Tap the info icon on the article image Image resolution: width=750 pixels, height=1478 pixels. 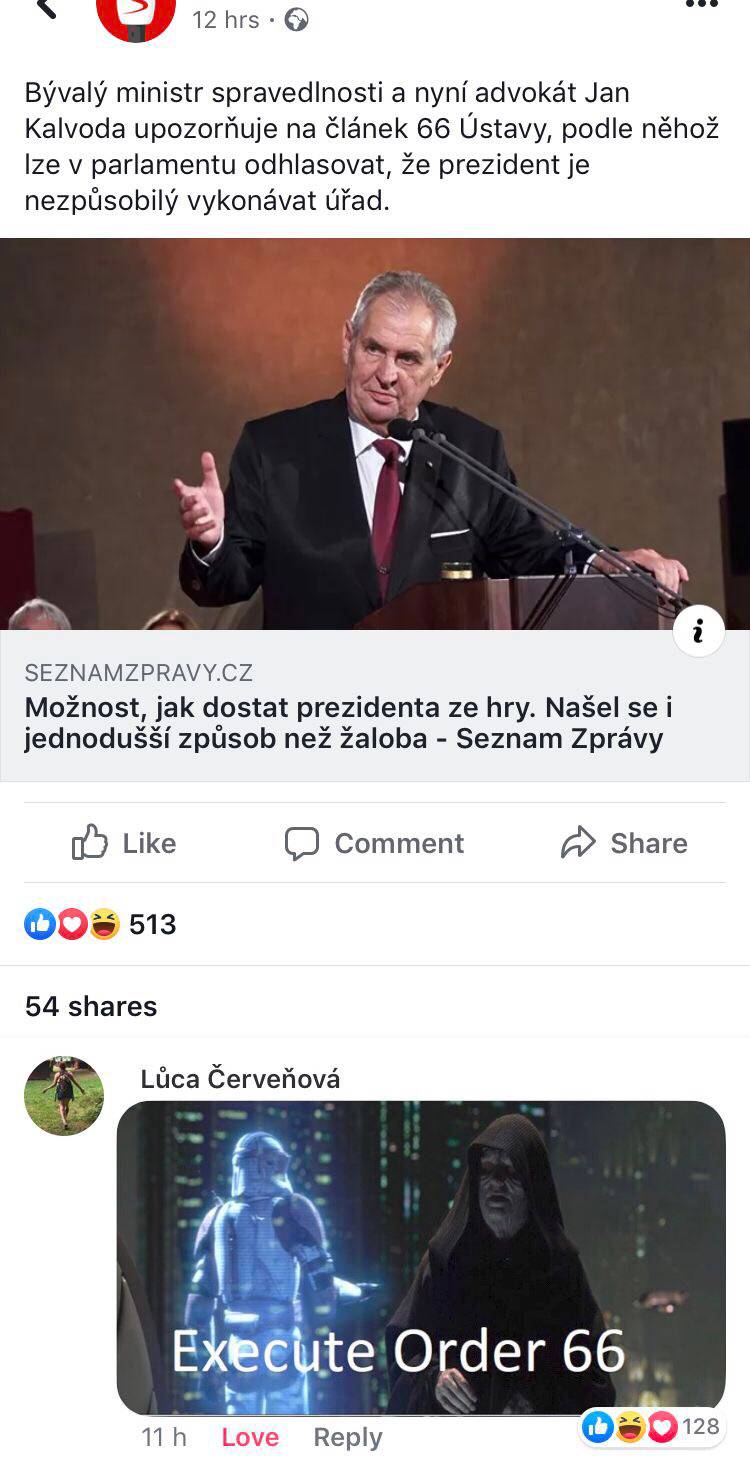point(698,631)
